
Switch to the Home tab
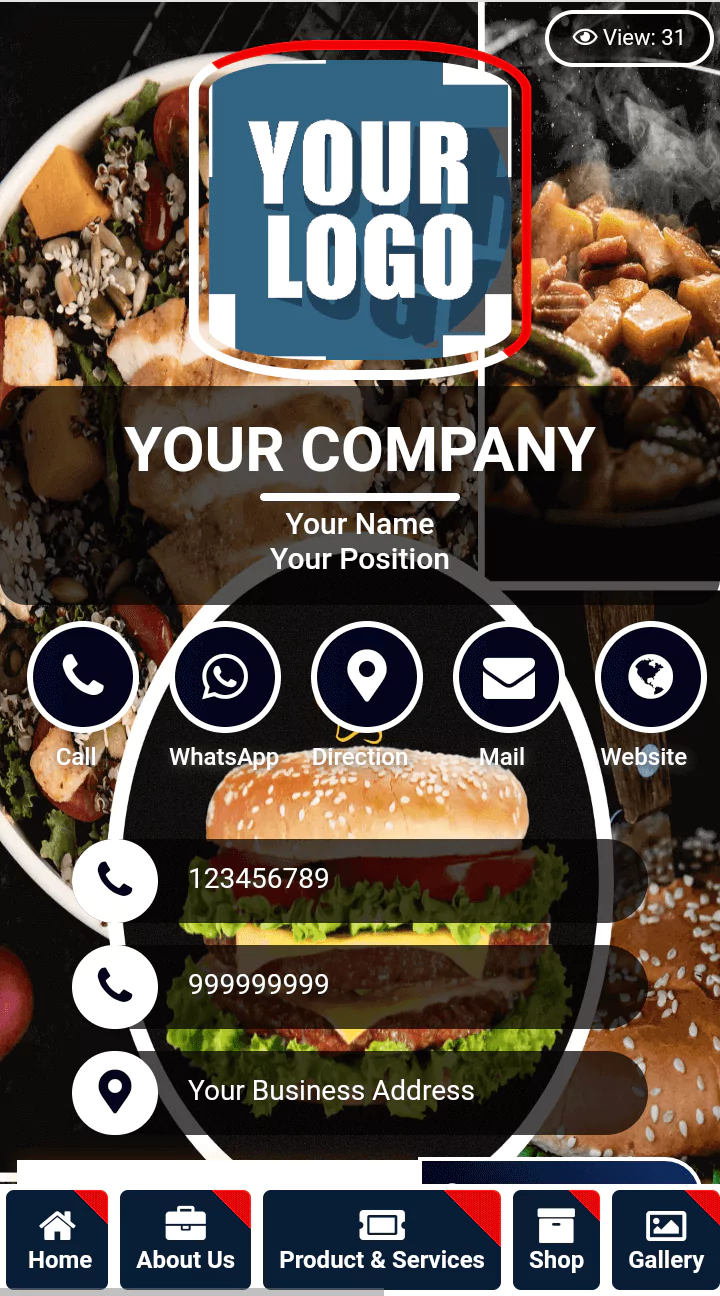pos(58,1240)
